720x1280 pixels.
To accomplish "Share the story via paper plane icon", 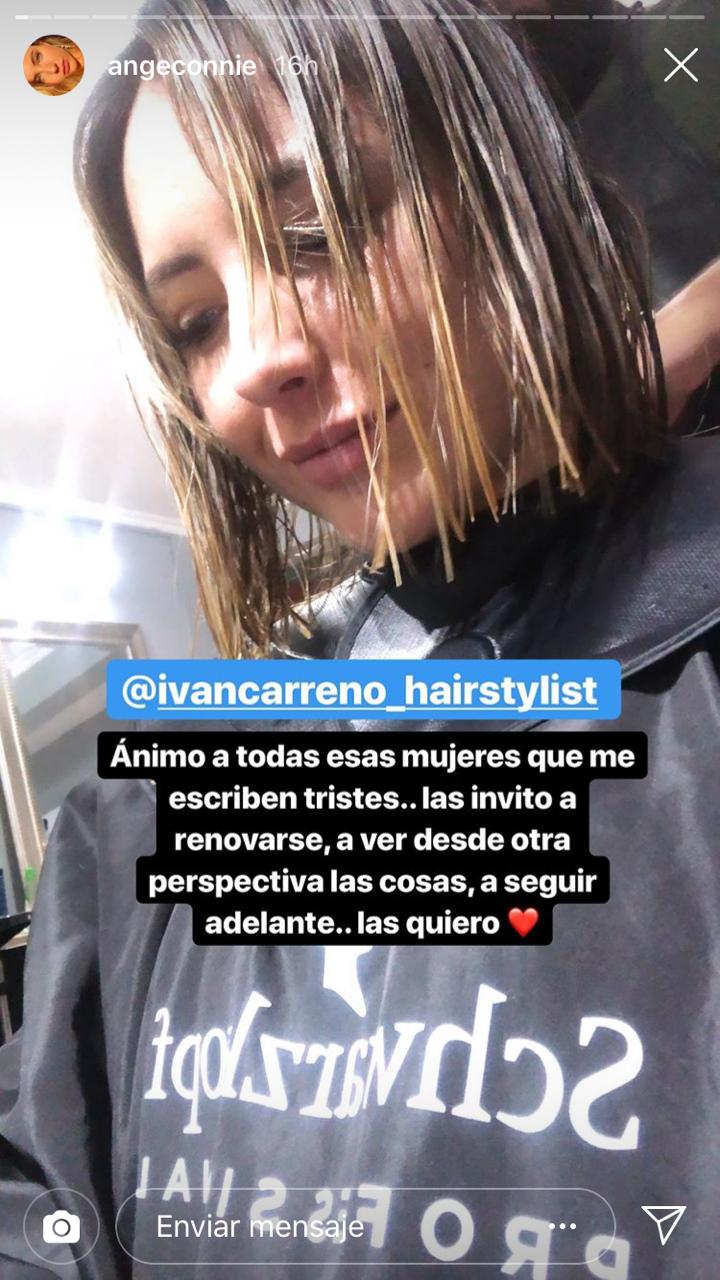I will [x=663, y=1225].
